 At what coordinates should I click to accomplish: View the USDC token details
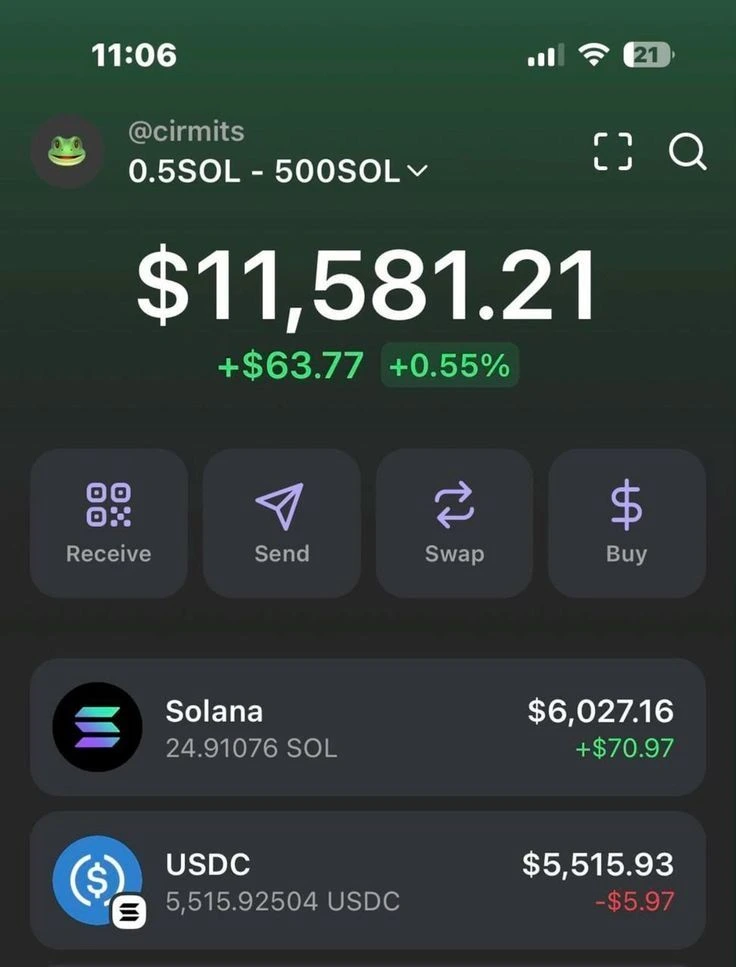coord(368,880)
